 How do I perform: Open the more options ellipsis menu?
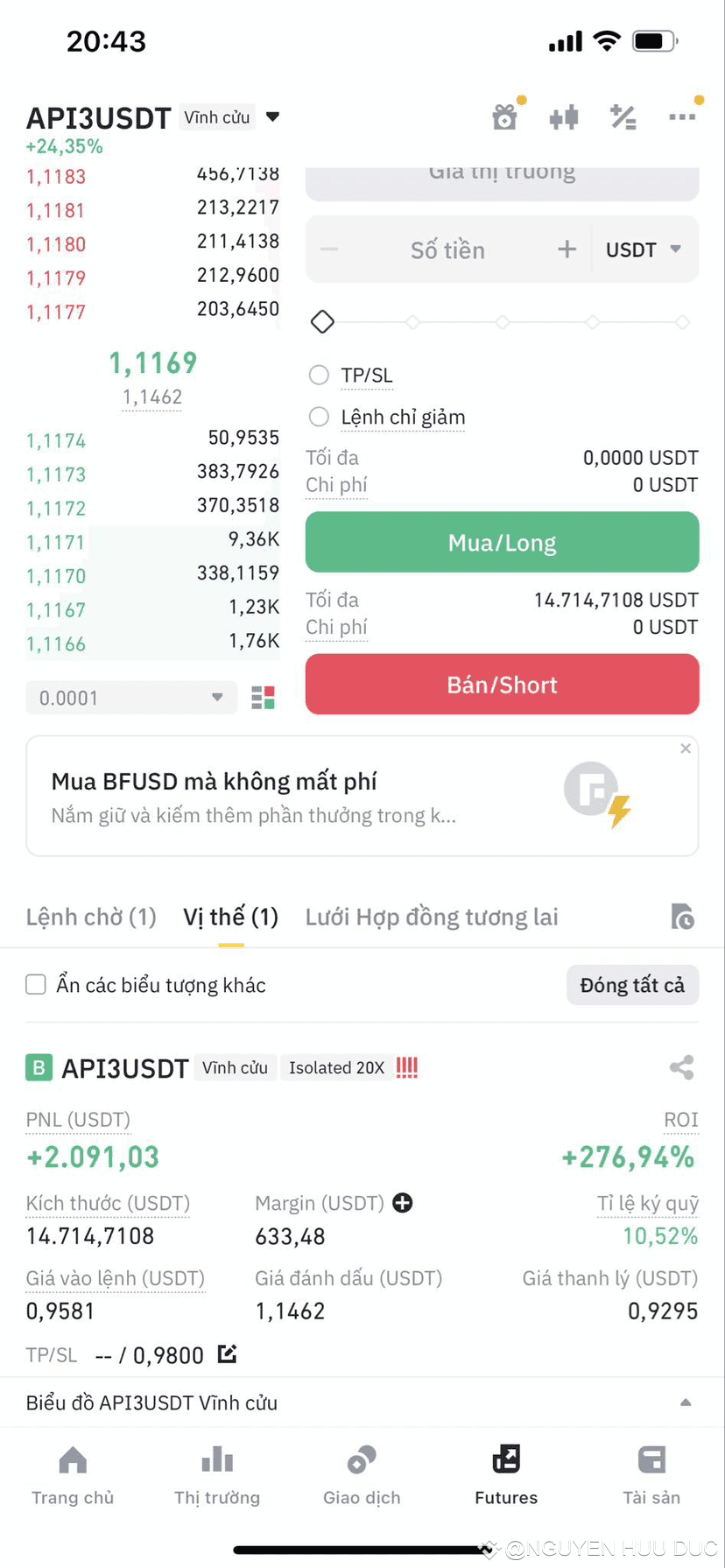[x=683, y=116]
